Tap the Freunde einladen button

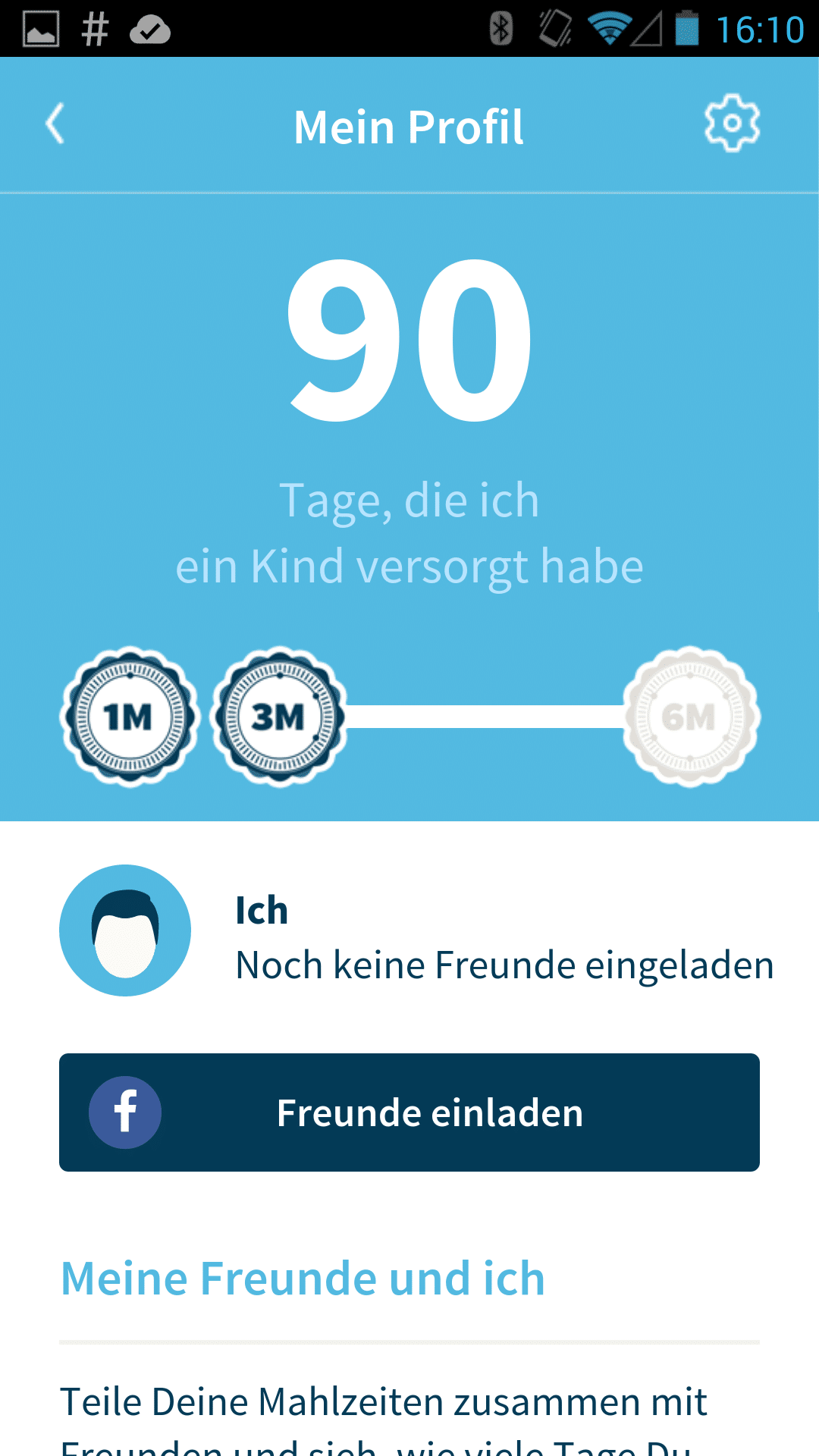point(409,1112)
